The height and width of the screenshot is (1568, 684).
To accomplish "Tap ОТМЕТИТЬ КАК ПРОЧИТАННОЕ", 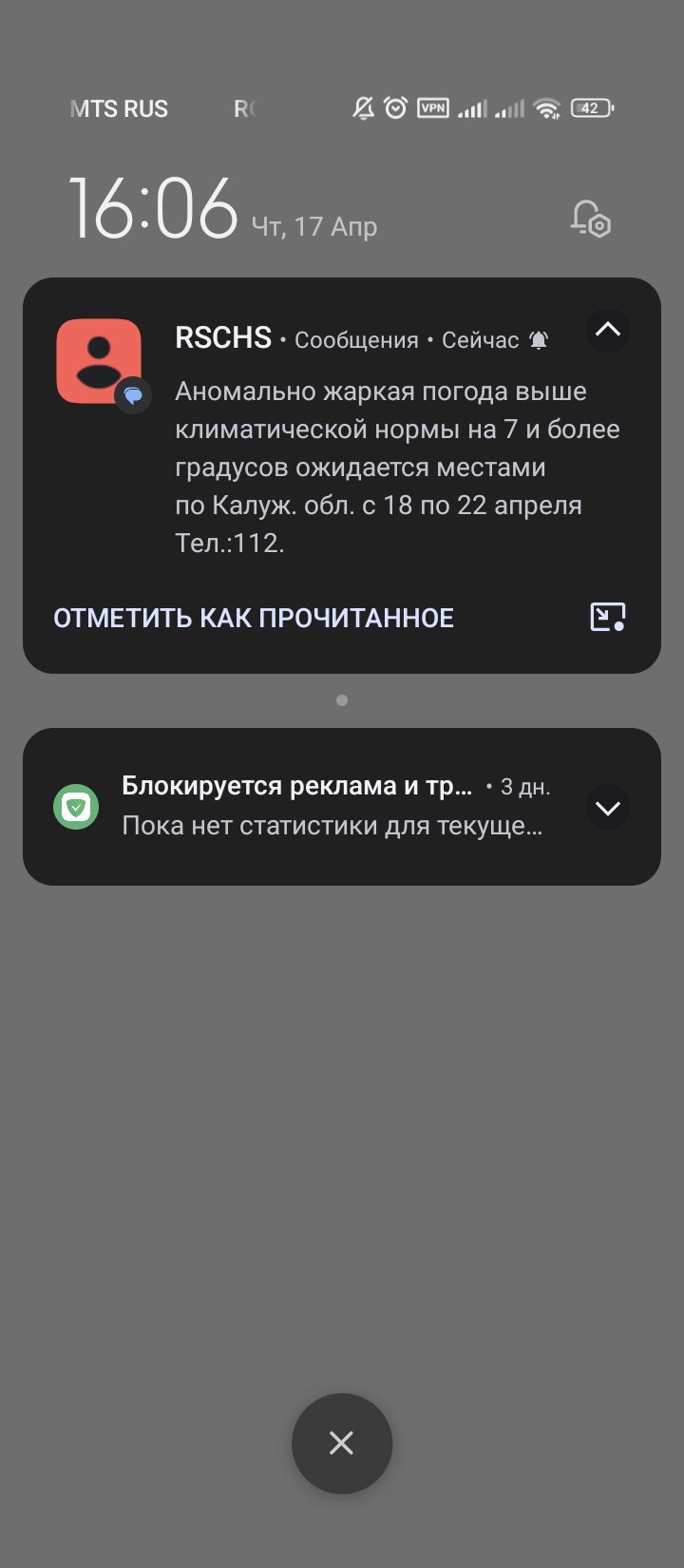I will (x=254, y=618).
